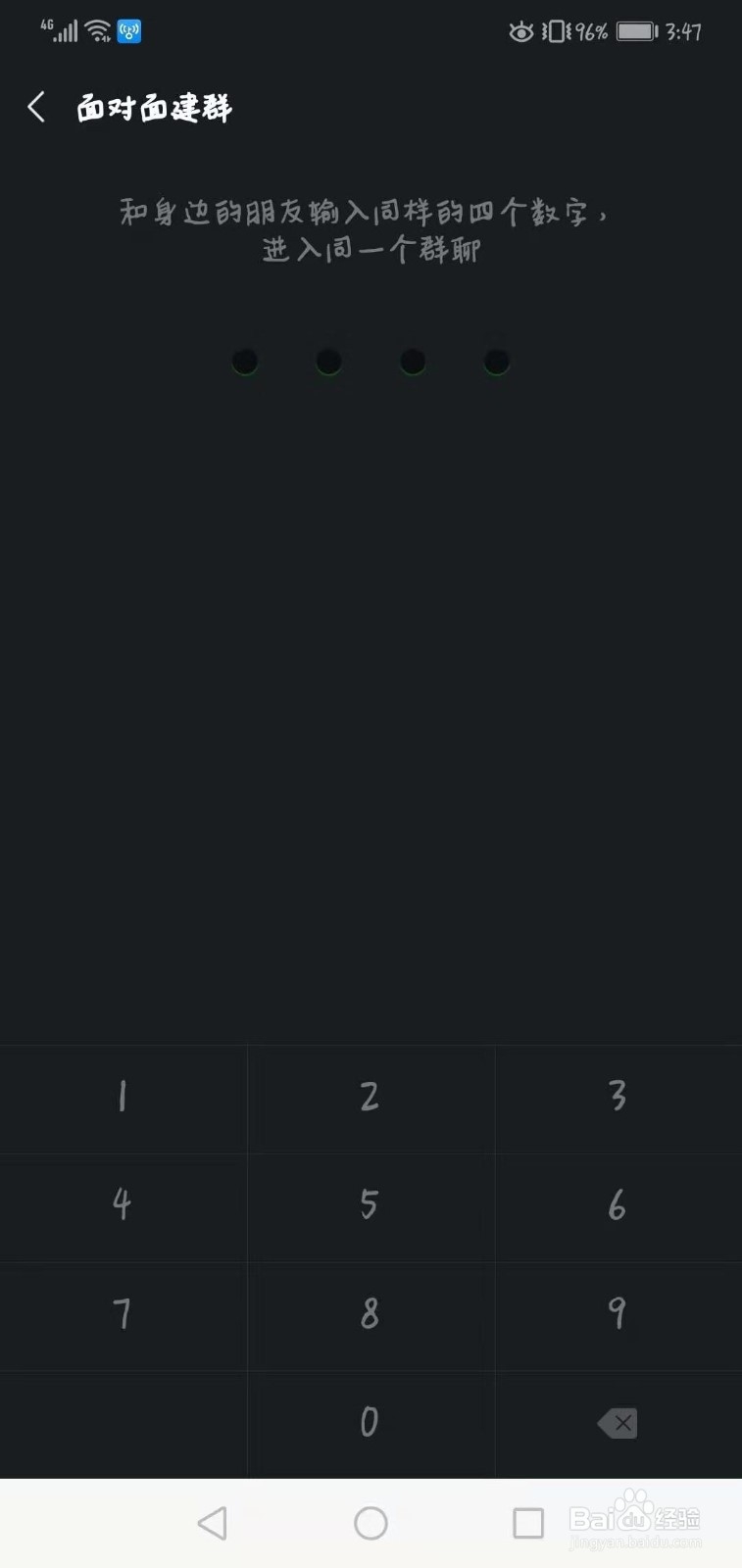Screen dimensions: 742x1568
Task: Tap the backspace delete key
Action: [618, 1423]
